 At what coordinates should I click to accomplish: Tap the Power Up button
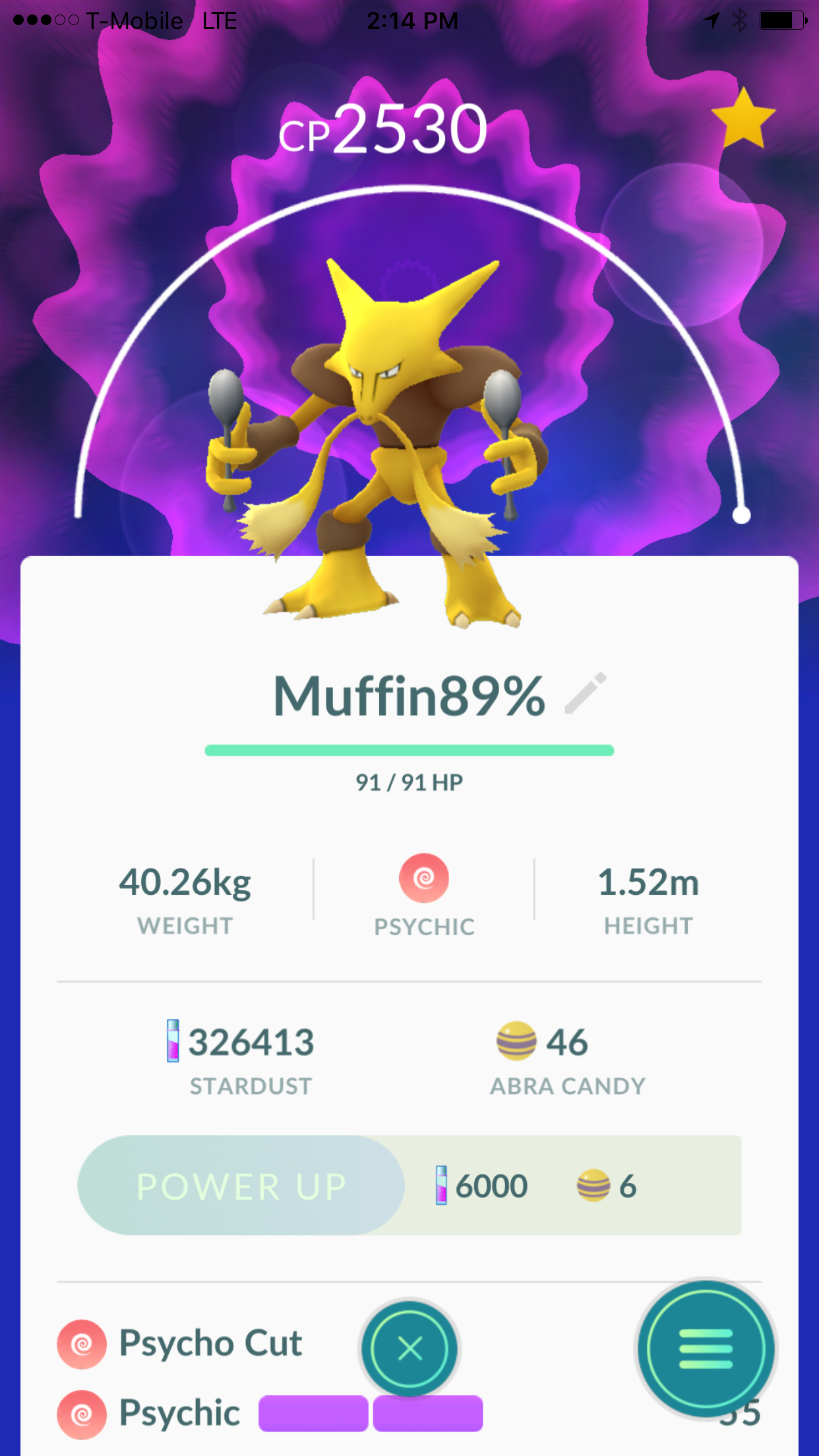click(x=241, y=1186)
